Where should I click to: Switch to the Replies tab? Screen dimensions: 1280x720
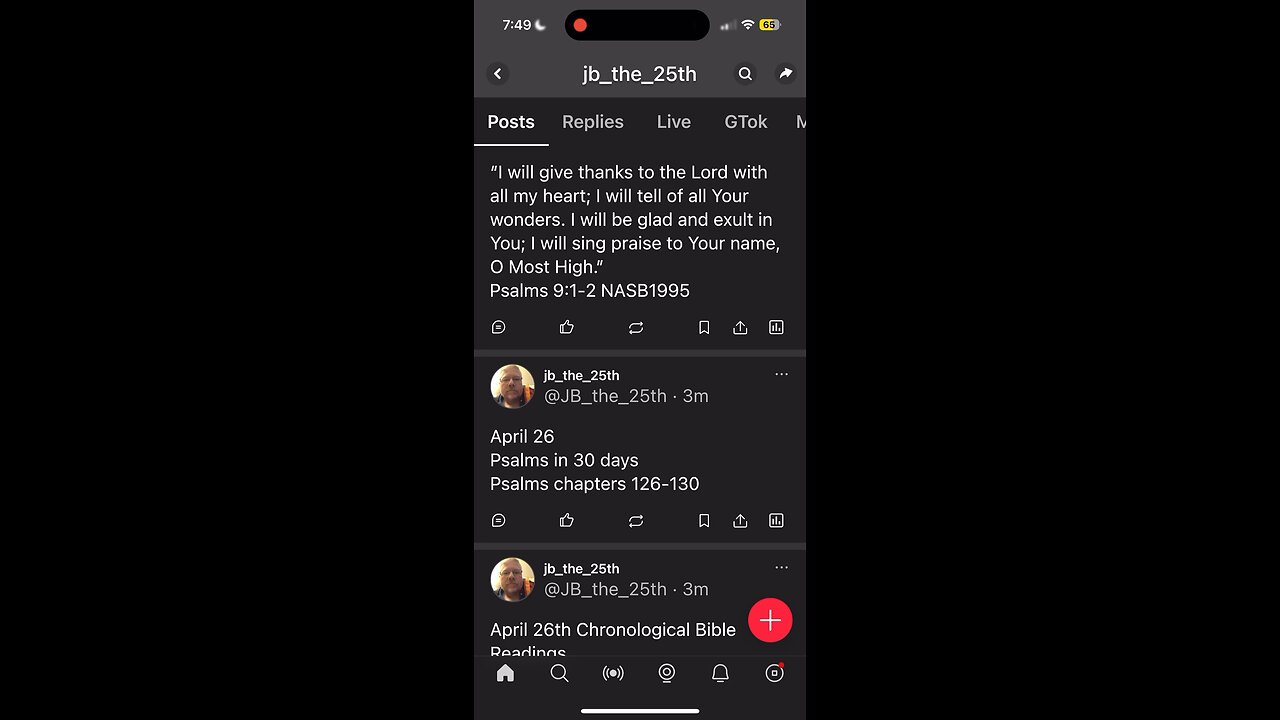pyautogui.click(x=592, y=122)
